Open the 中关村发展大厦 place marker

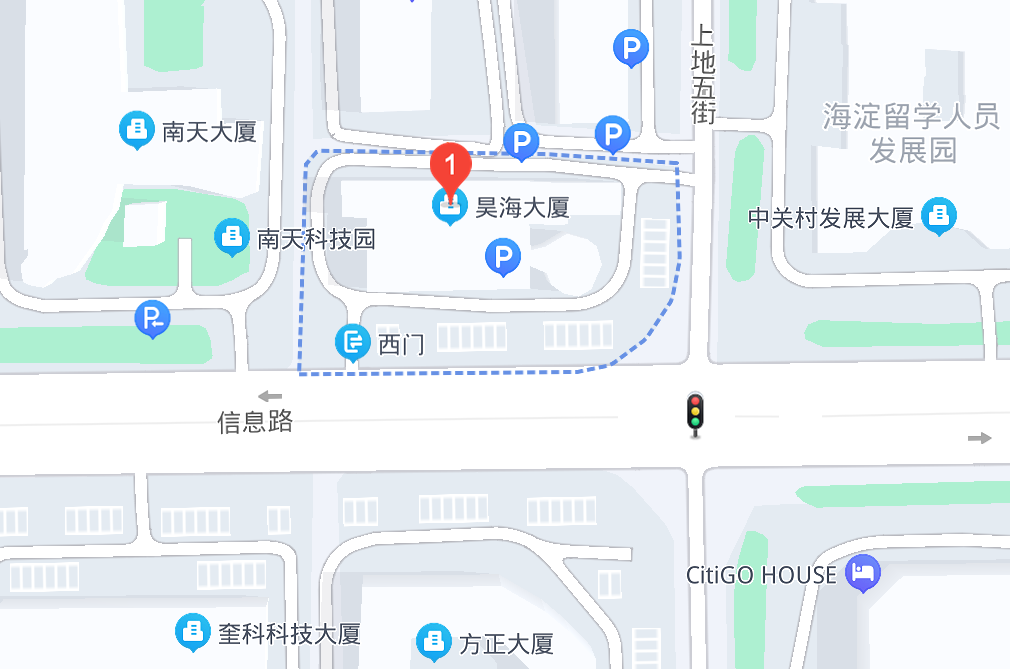tap(939, 215)
